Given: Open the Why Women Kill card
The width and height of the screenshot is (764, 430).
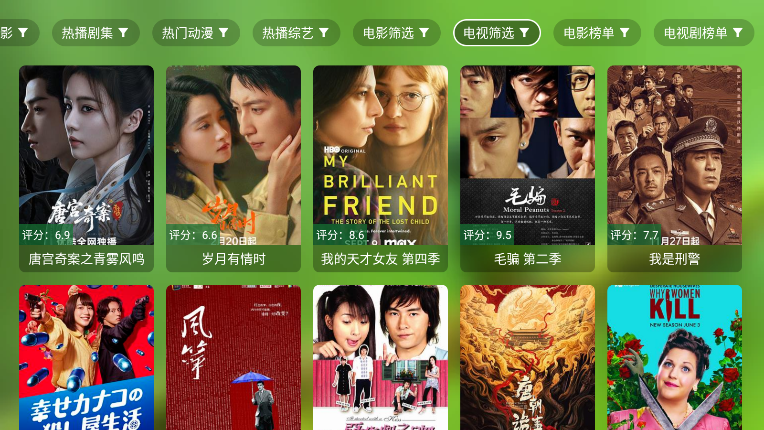Looking at the screenshot, I should click(x=674, y=358).
